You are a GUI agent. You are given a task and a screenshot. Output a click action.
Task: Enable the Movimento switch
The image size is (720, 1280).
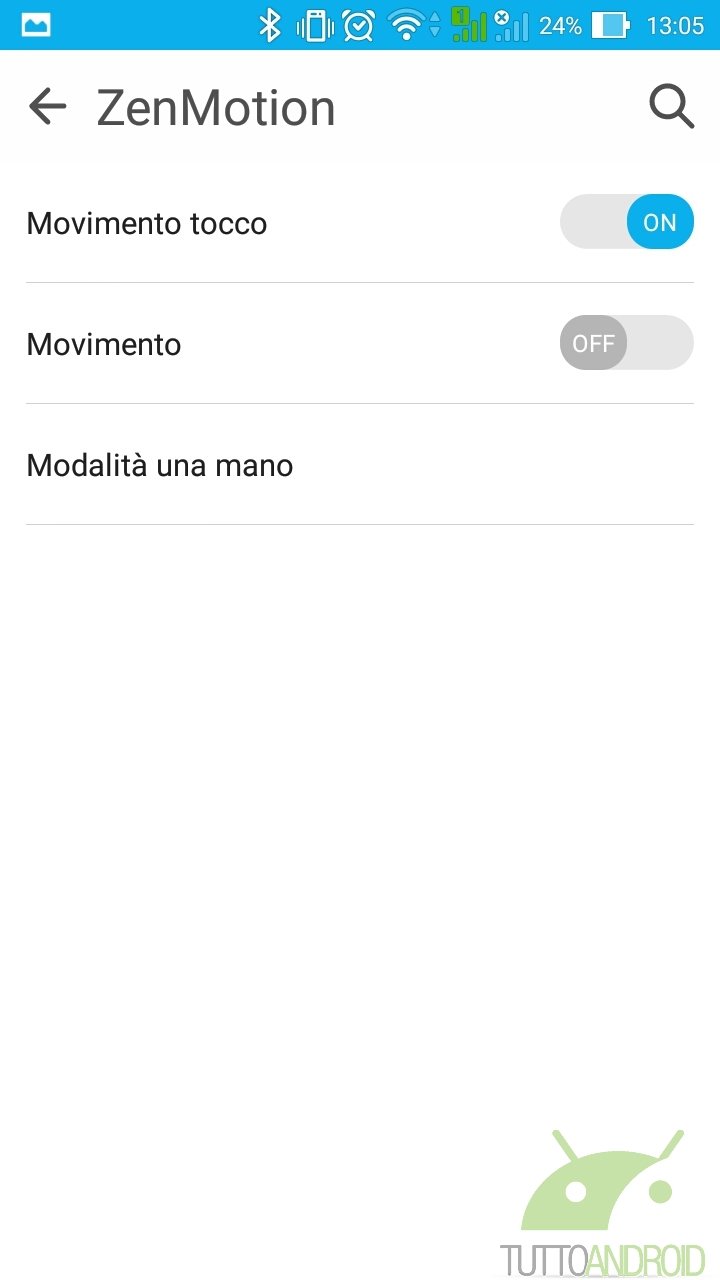[626, 343]
